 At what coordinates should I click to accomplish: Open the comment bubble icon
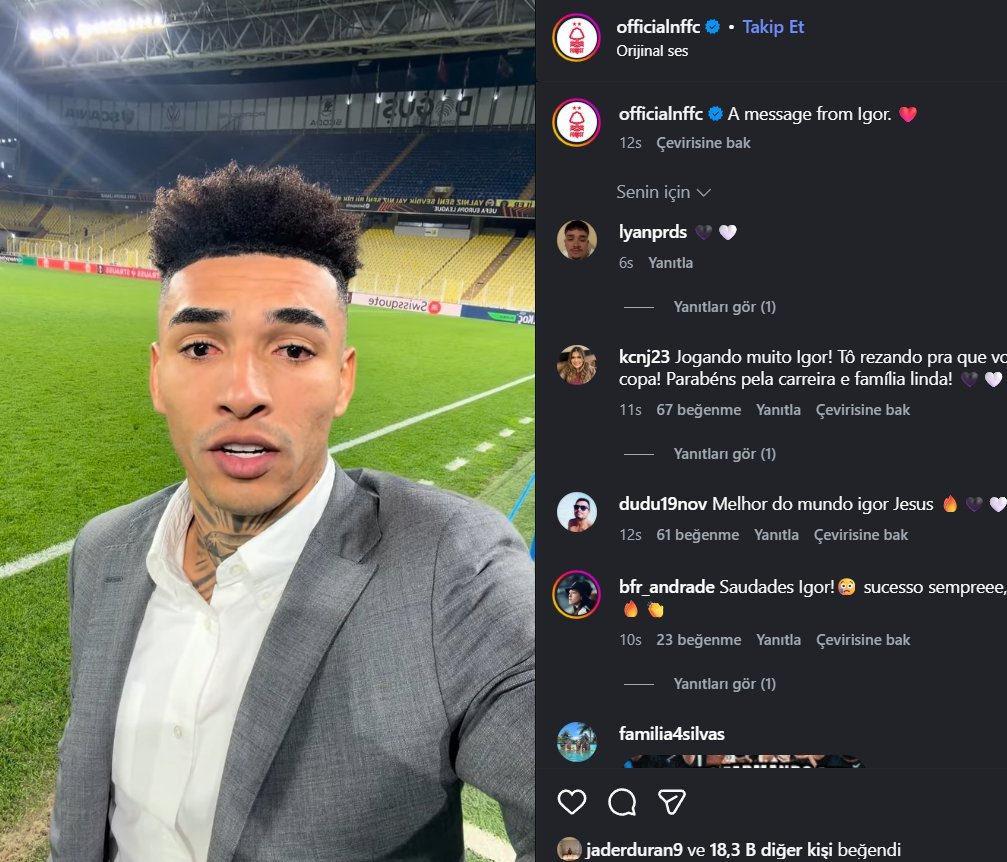pyautogui.click(x=622, y=802)
